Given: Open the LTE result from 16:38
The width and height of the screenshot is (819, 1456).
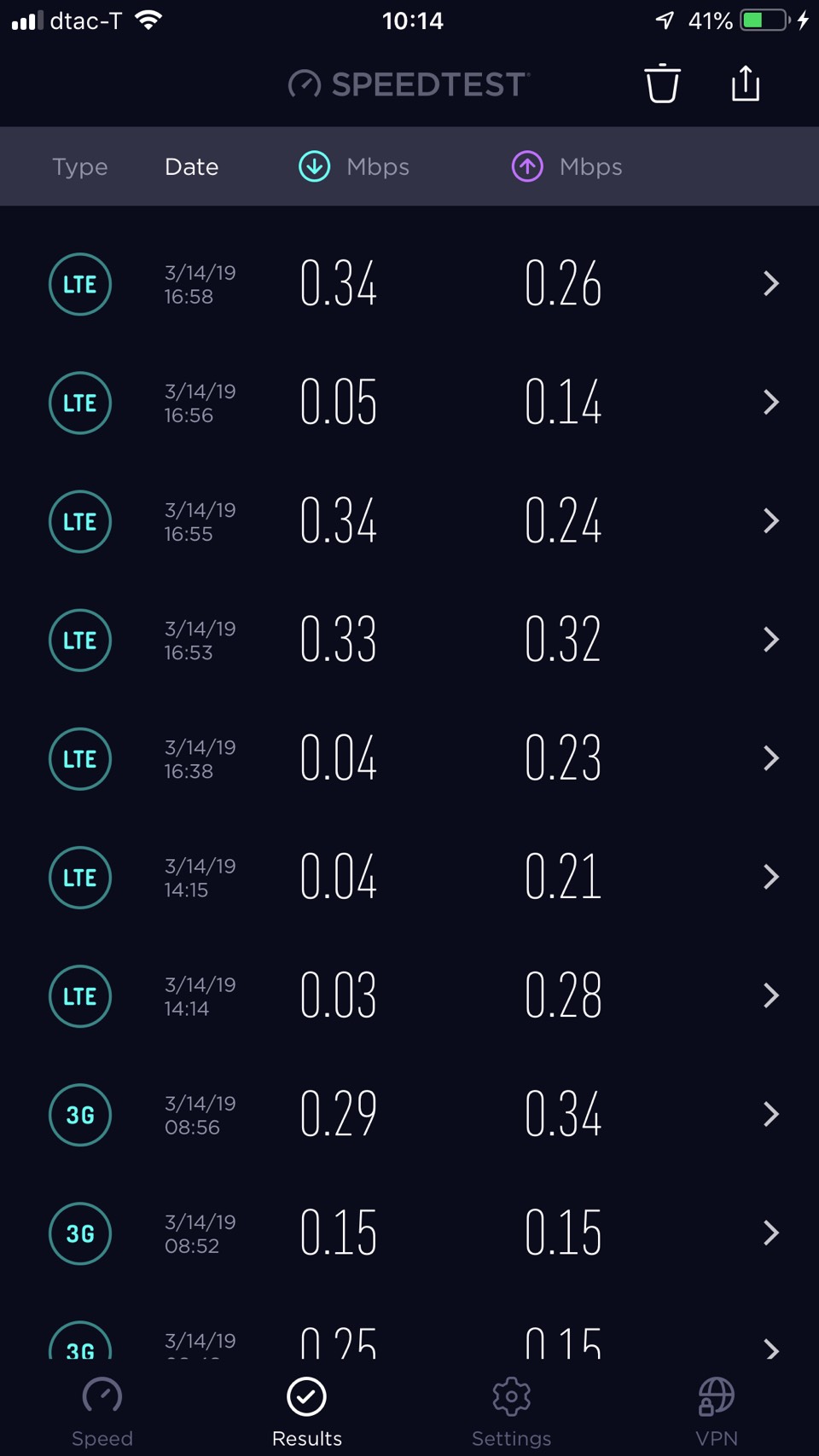Looking at the screenshot, I should click(x=409, y=758).
